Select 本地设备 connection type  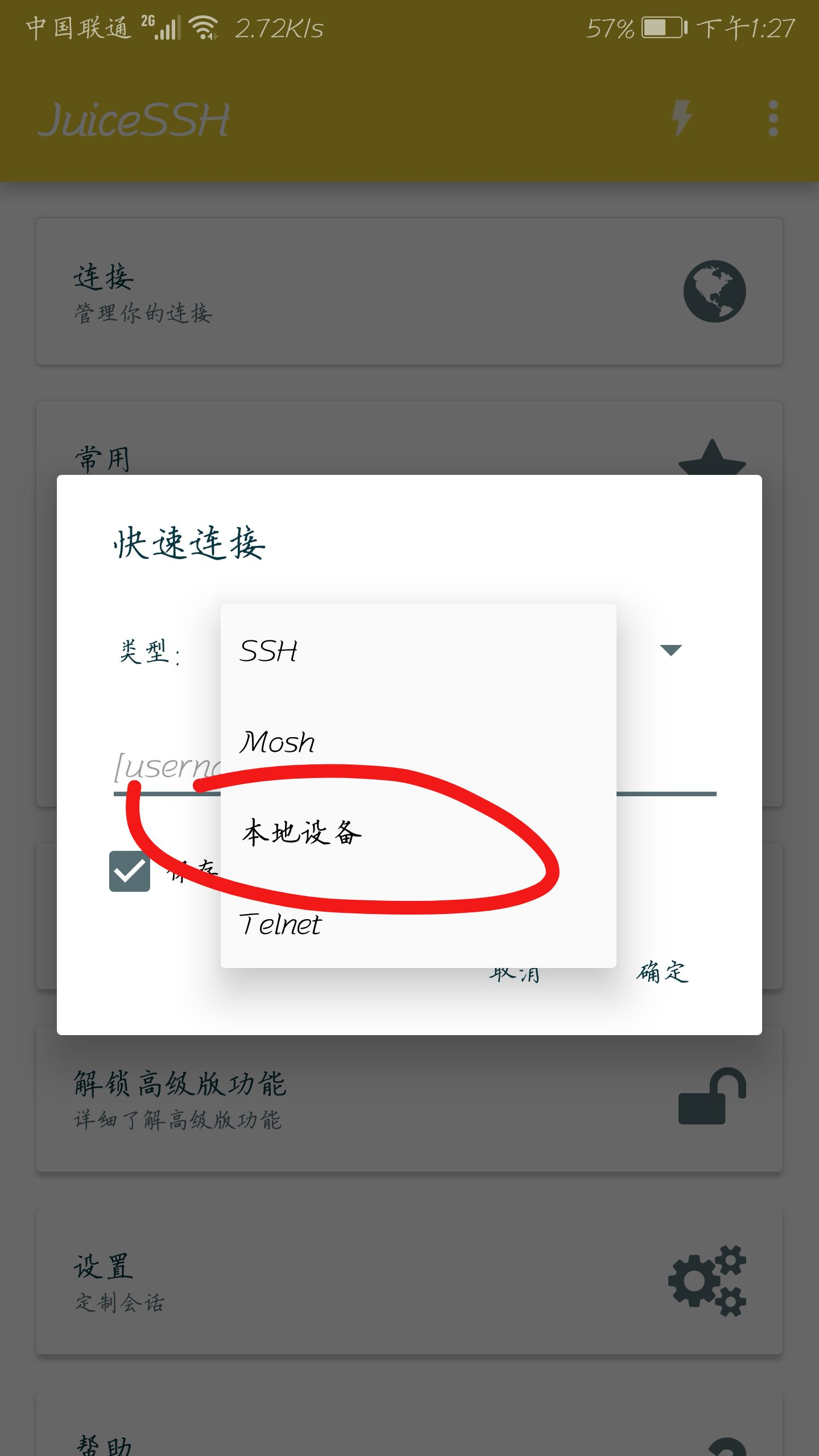[x=418, y=832]
